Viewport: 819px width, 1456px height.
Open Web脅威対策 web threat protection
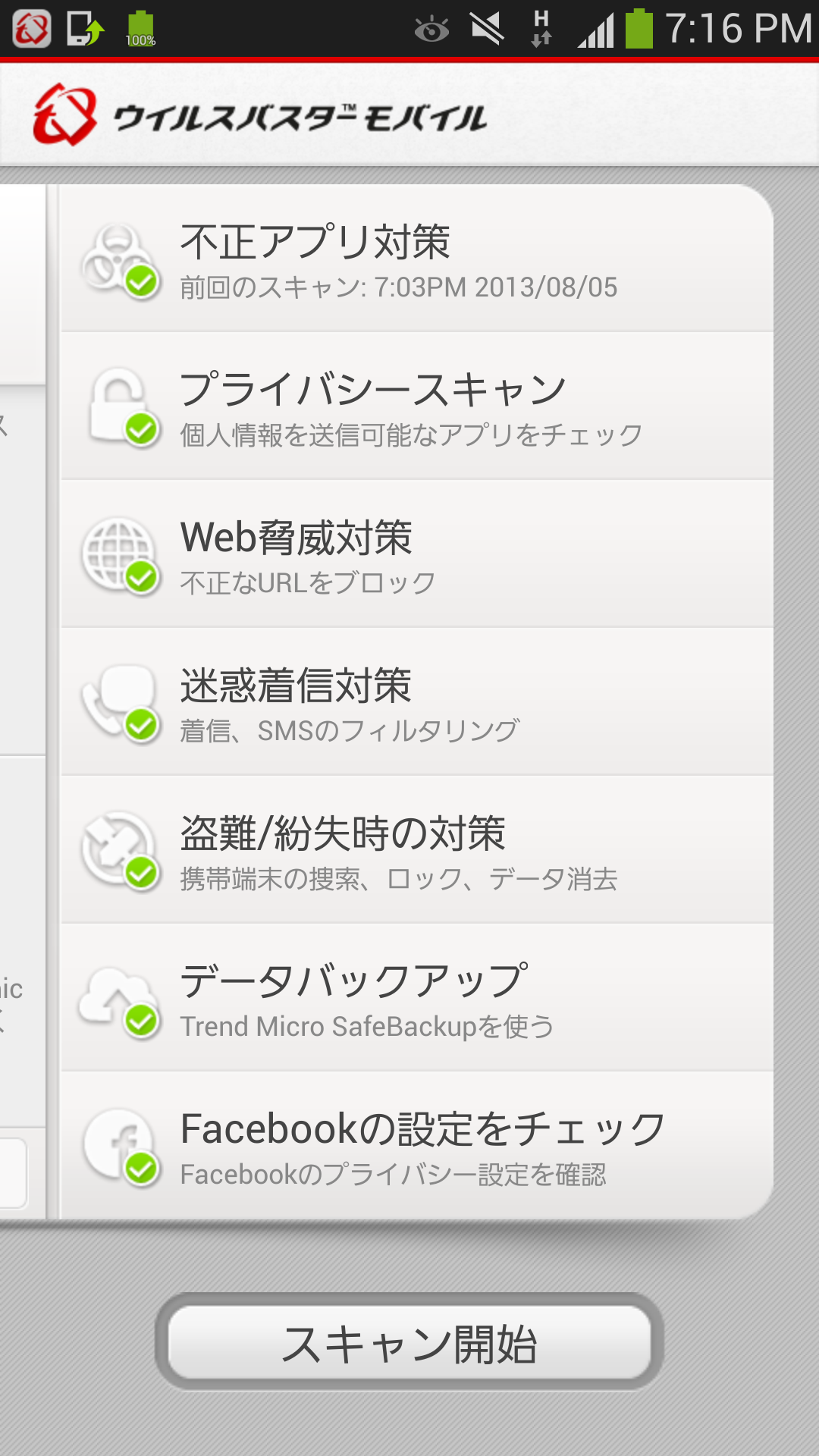click(416, 554)
